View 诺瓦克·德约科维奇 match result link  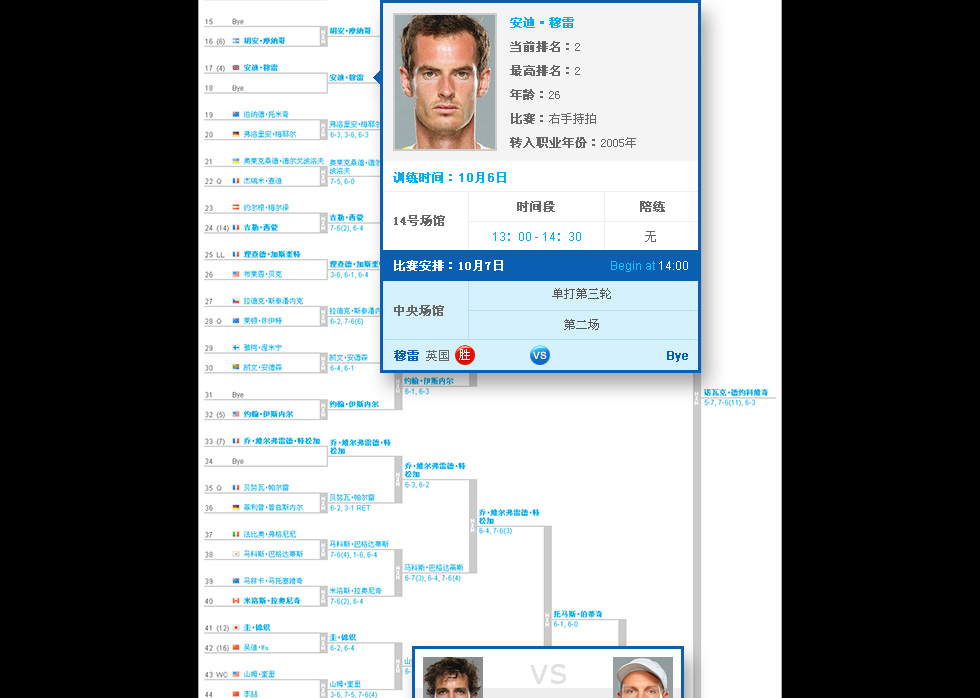click(x=735, y=393)
